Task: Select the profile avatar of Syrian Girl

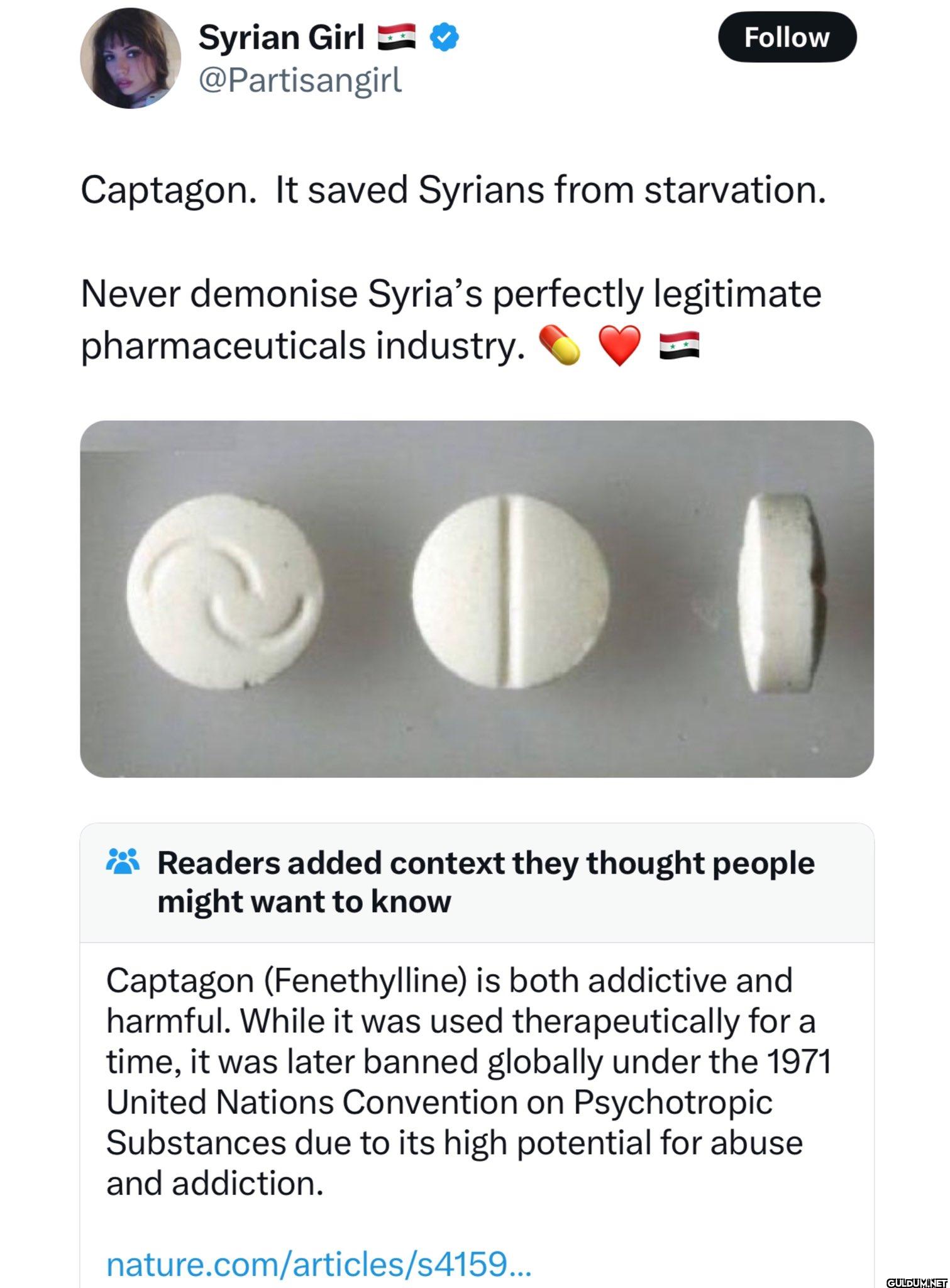Action: [131, 60]
